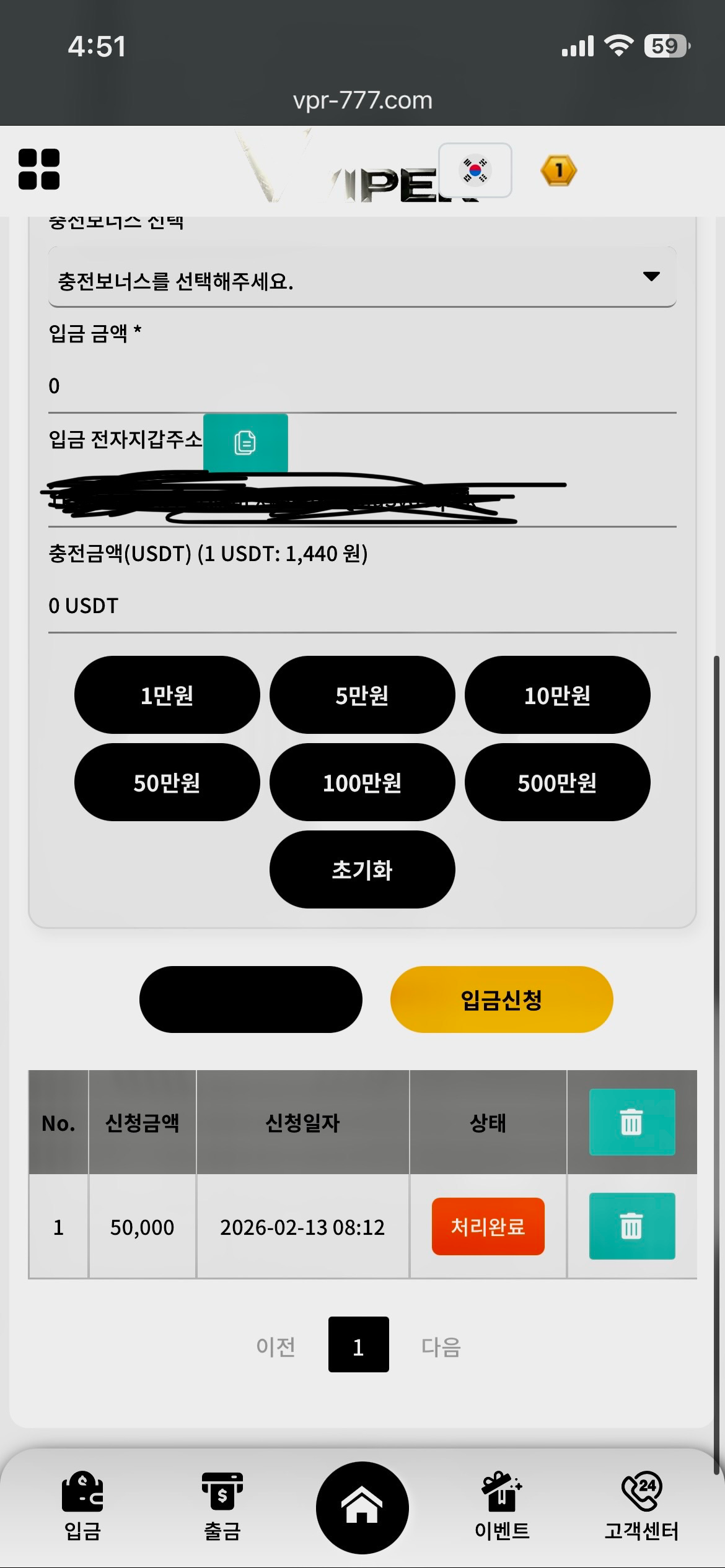Tap the 100만원 amount button
This screenshot has height=1568, width=725.
[362, 783]
